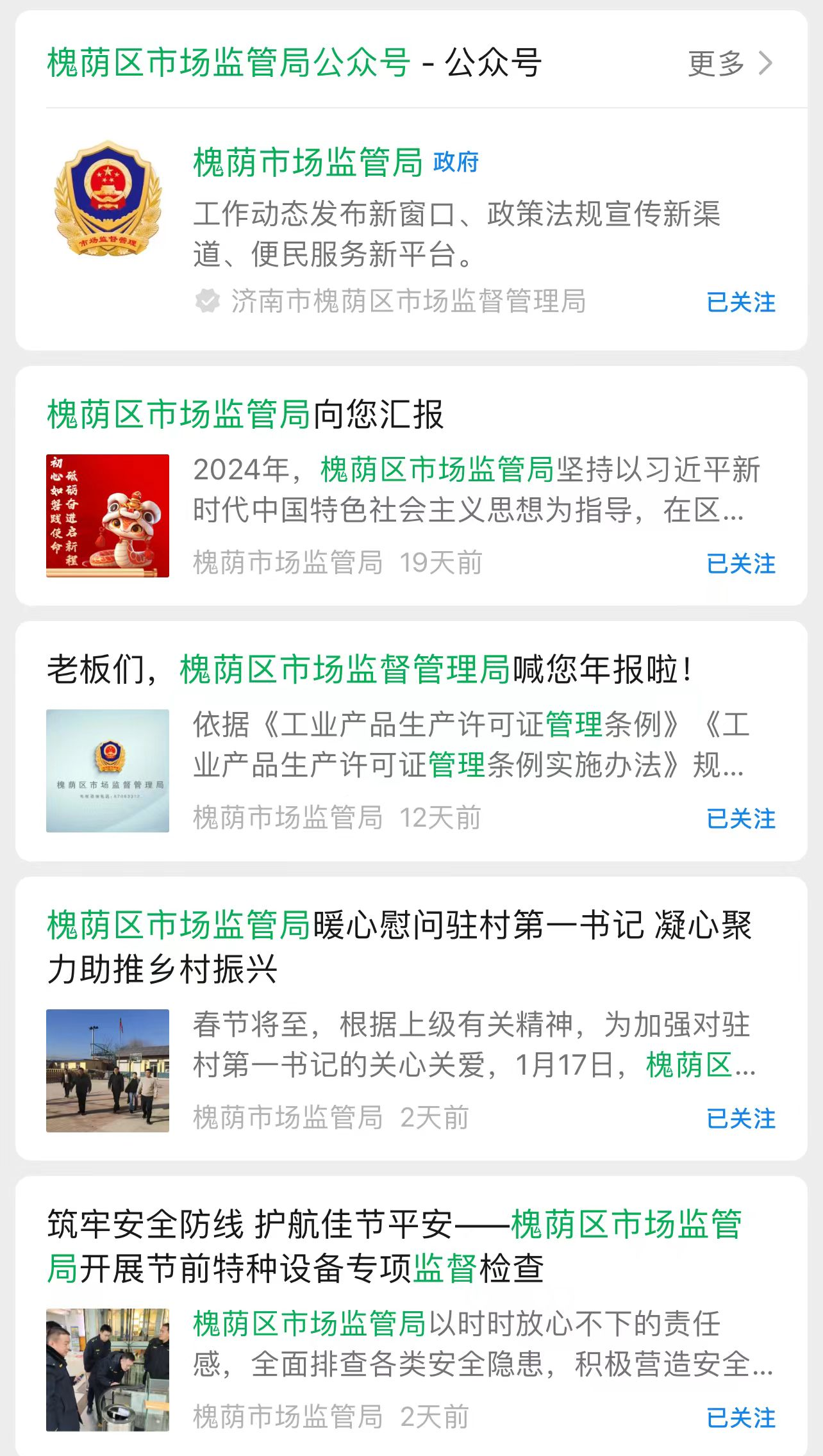Tap 已关注 on the 12天前 article

(740, 818)
